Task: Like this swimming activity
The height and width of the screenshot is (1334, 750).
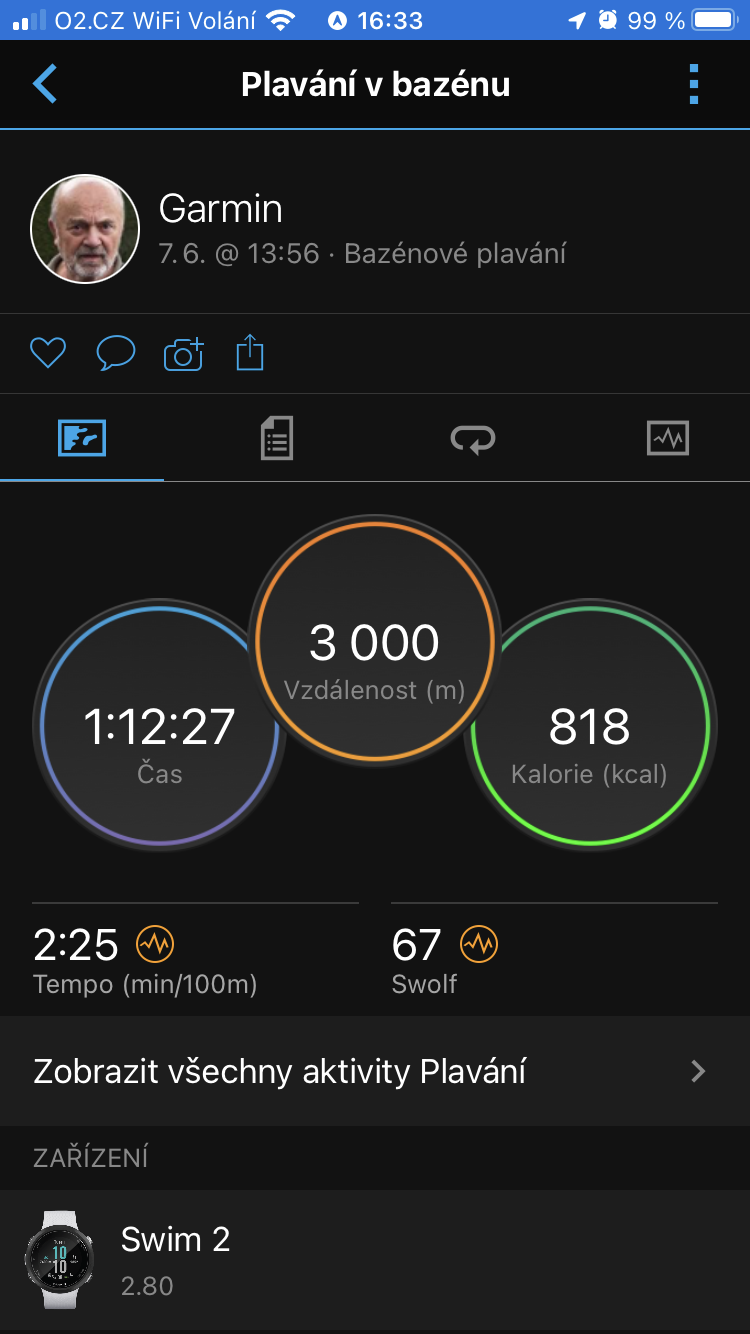Action: pyautogui.click(x=48, y=353)
